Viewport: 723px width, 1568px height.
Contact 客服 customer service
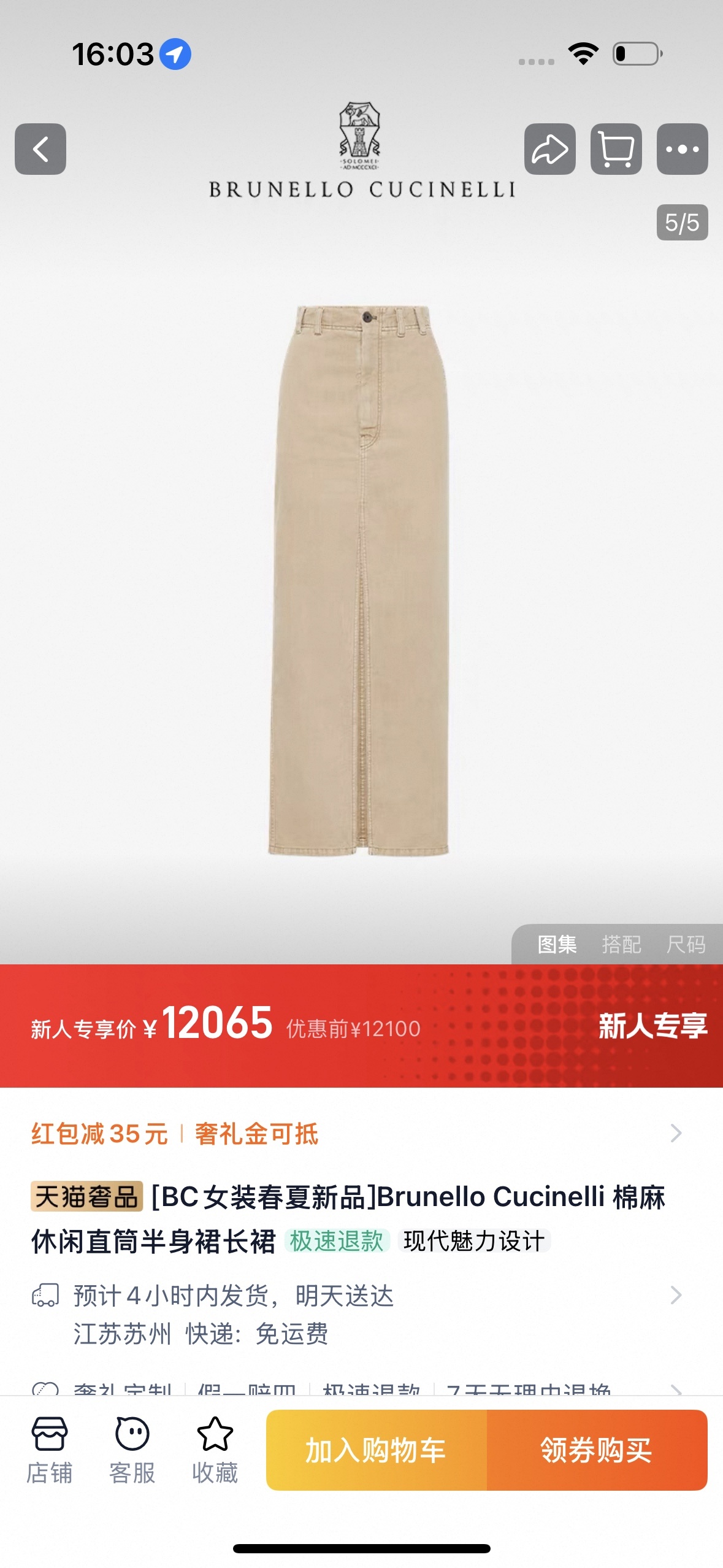(132, 1450)
